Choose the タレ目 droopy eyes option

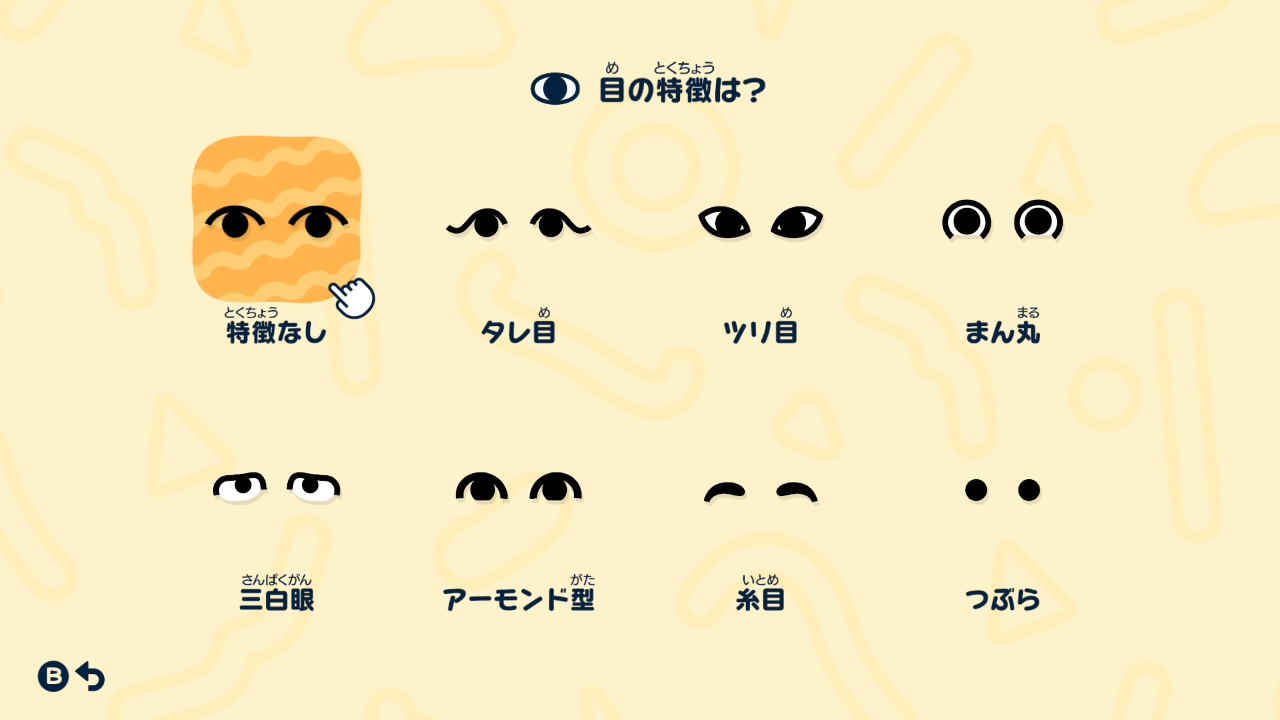[x=518, y=224]
